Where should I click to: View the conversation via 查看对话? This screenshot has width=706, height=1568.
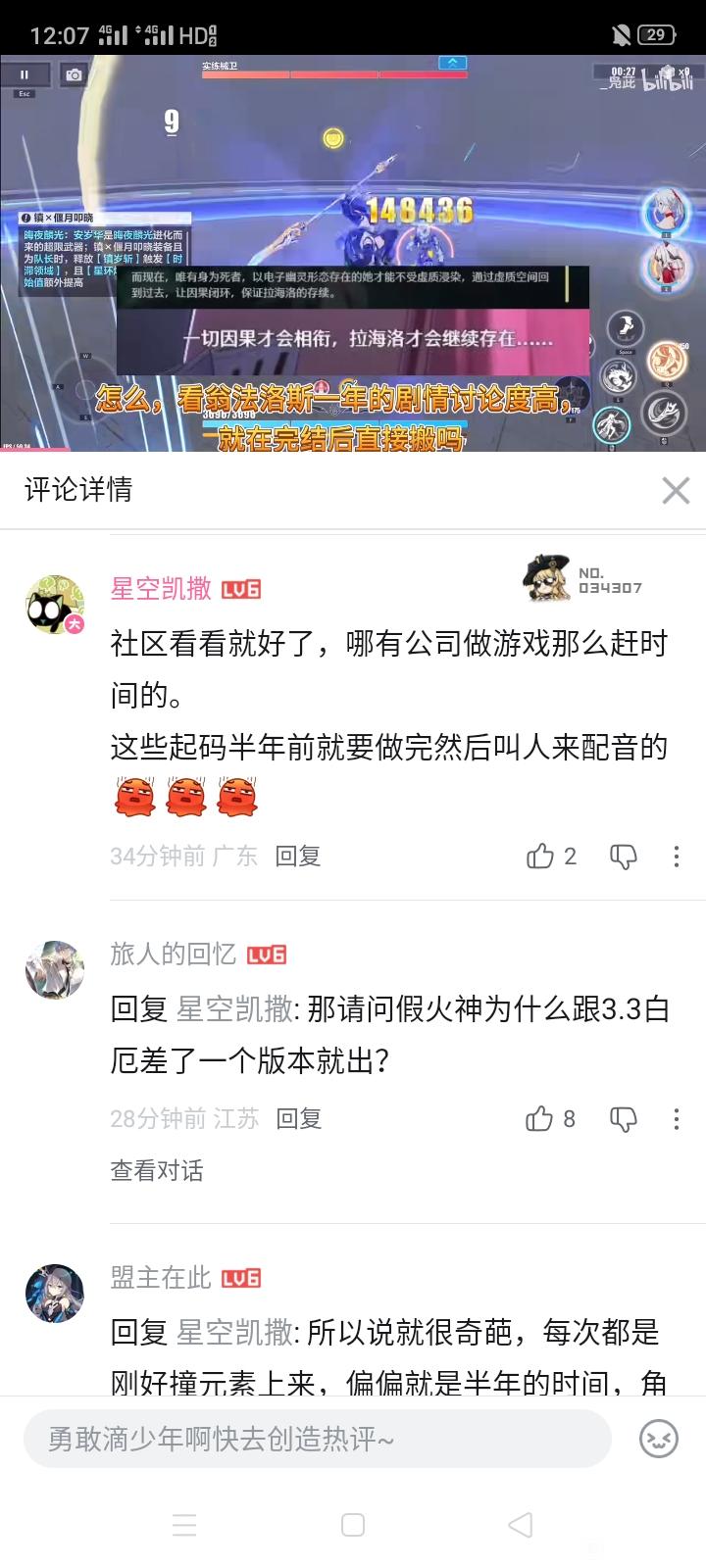point(157,1170)
